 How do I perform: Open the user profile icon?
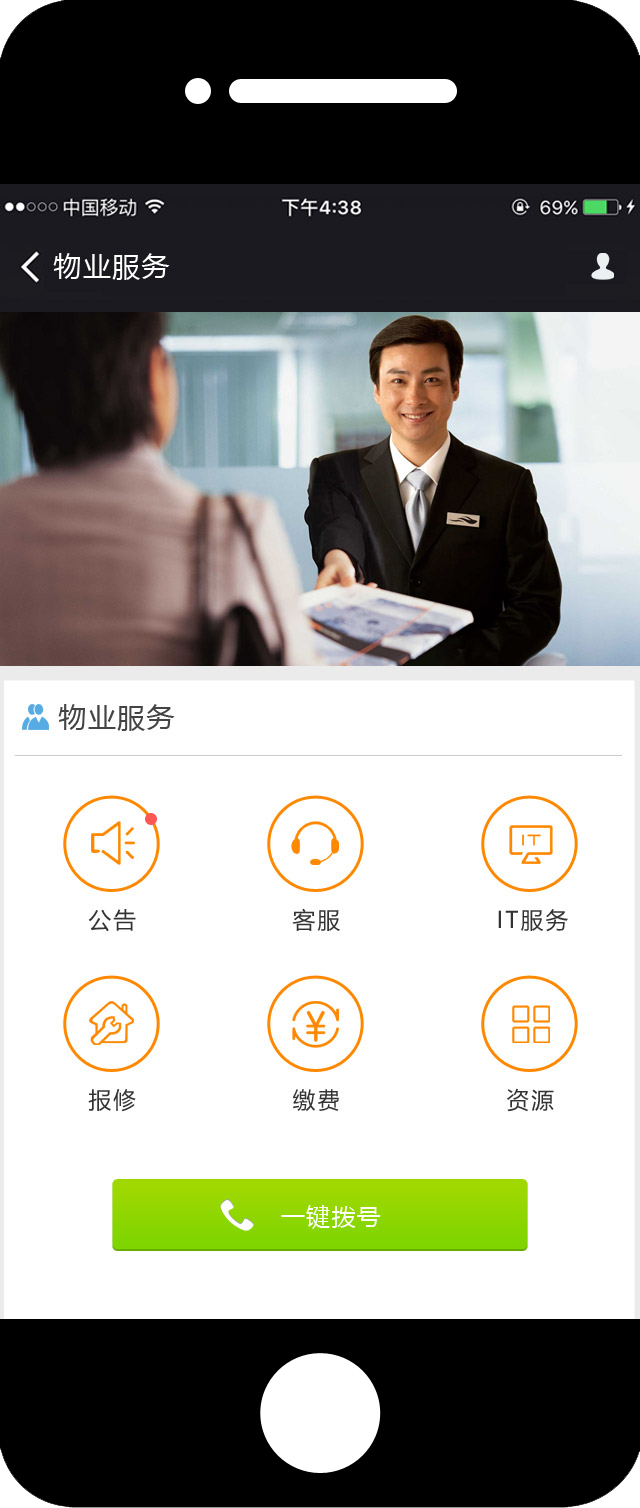coord(602,266)
